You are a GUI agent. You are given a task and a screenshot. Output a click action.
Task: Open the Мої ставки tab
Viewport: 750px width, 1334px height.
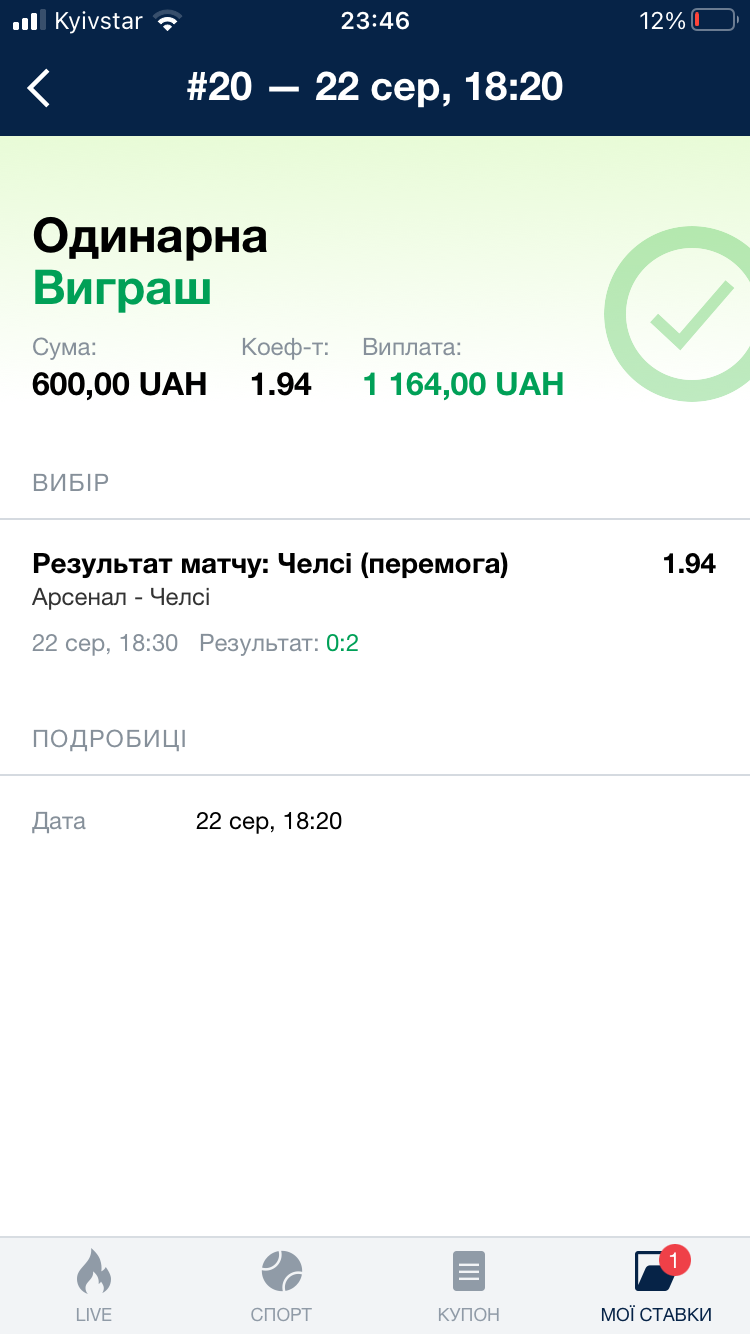pyautogui.click(x=656, y=1285)
